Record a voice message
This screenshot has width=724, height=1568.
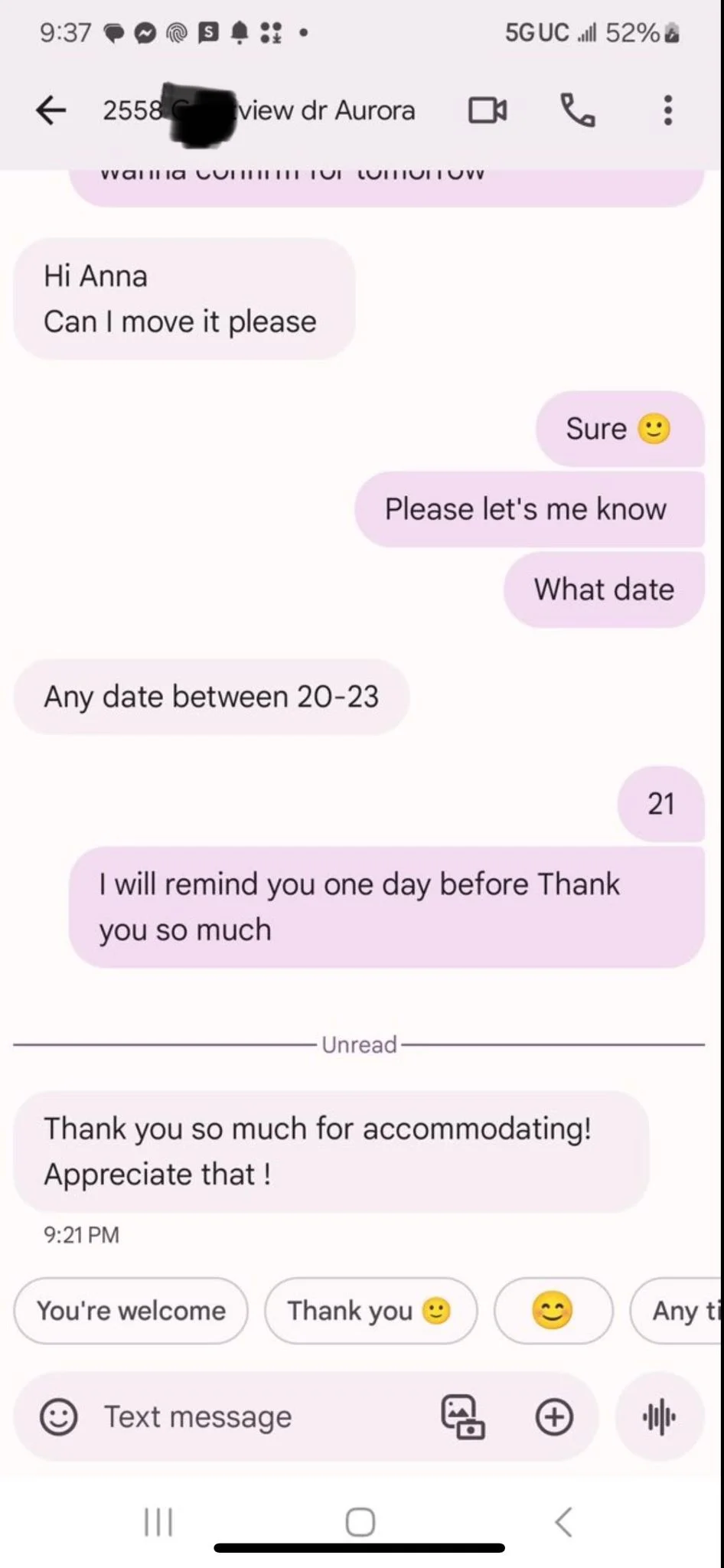pos(659,1416)
